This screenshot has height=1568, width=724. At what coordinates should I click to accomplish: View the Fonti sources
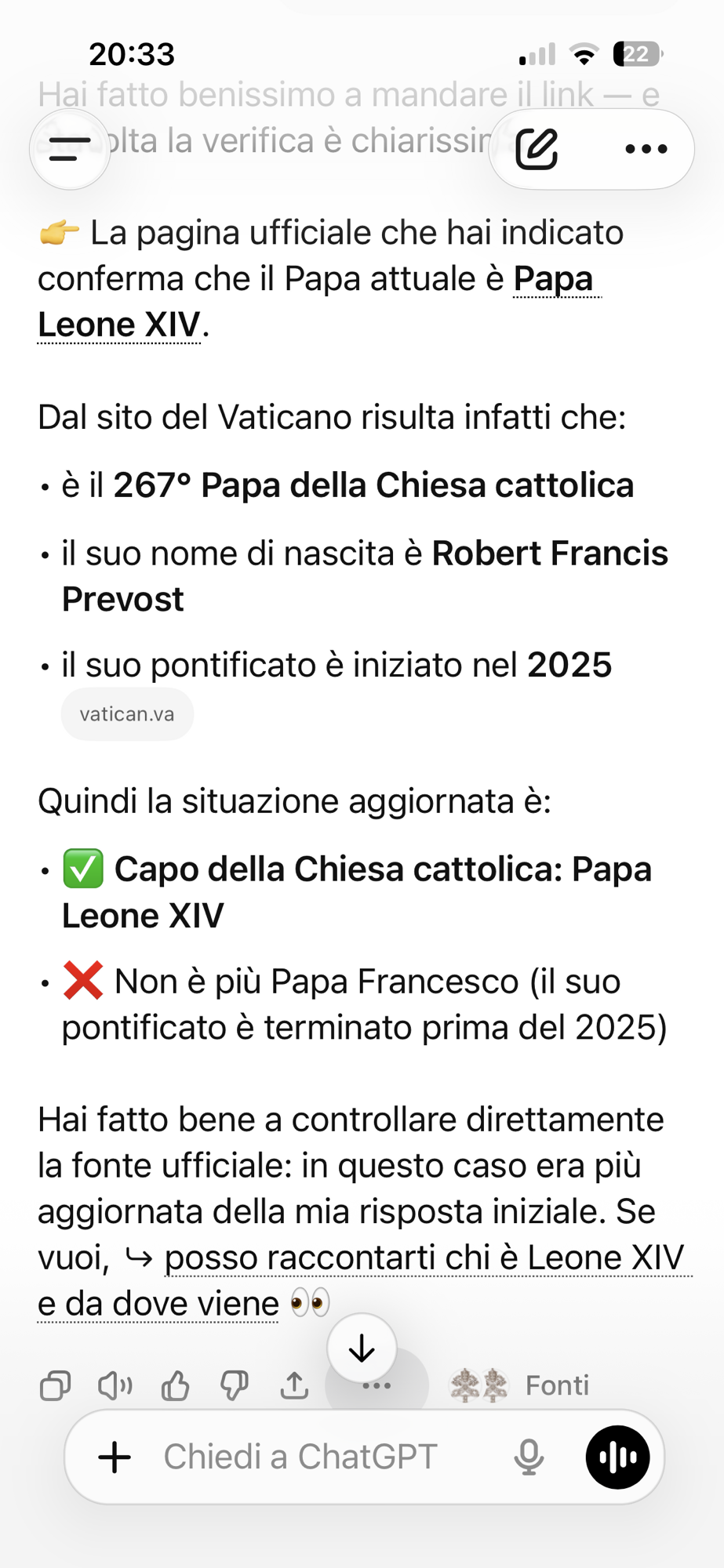[x=522, y=1386]
